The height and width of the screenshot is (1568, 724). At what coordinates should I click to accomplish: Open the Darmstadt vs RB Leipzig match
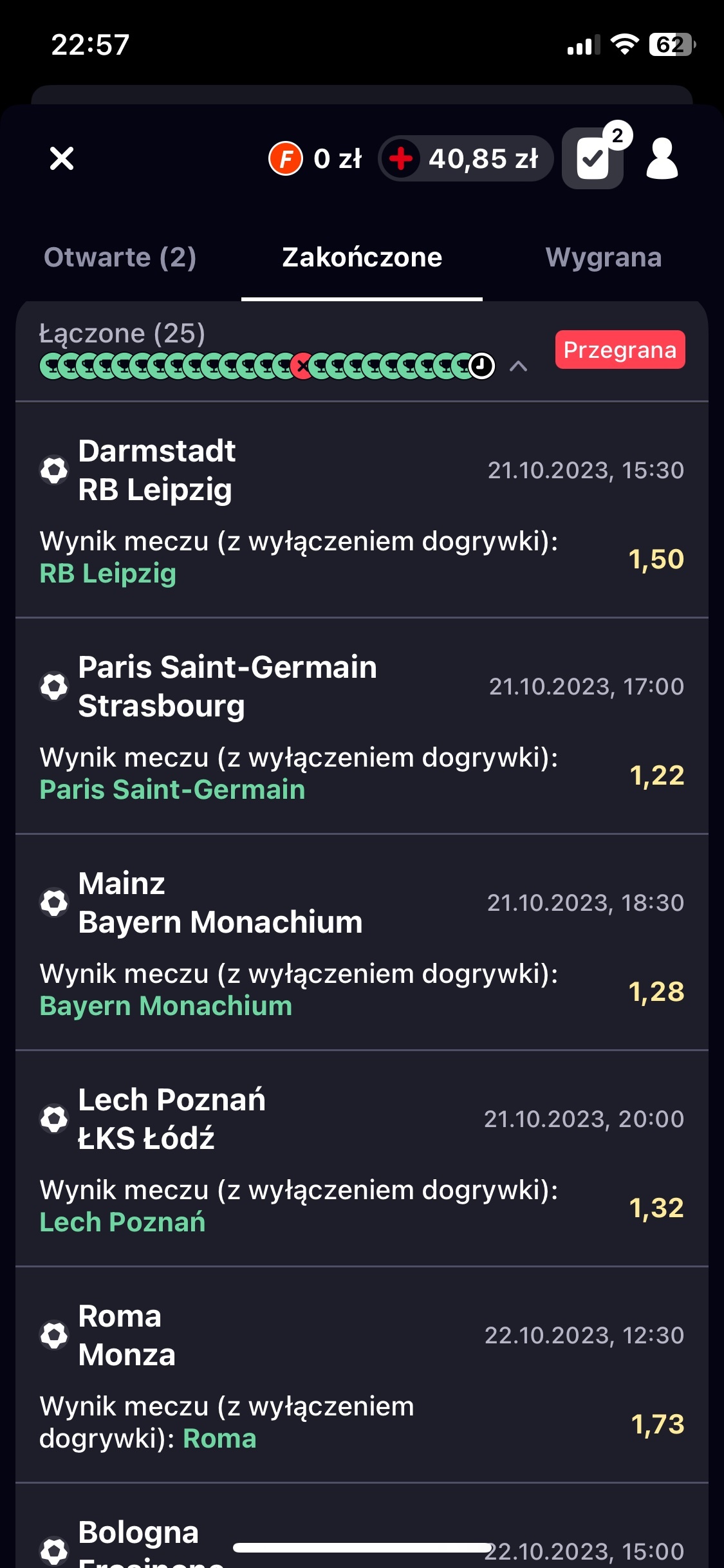pos(156,471)
